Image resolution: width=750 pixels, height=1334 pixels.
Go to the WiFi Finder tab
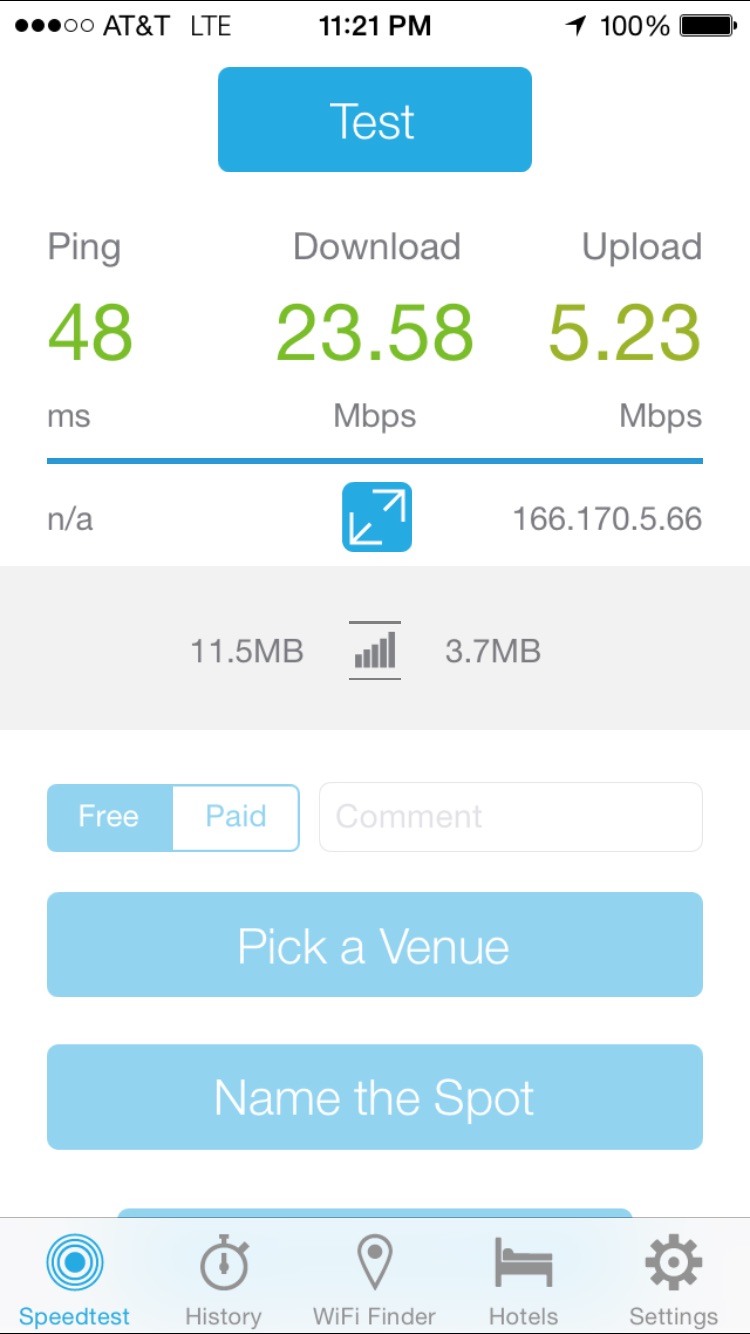pos(375,1279)
